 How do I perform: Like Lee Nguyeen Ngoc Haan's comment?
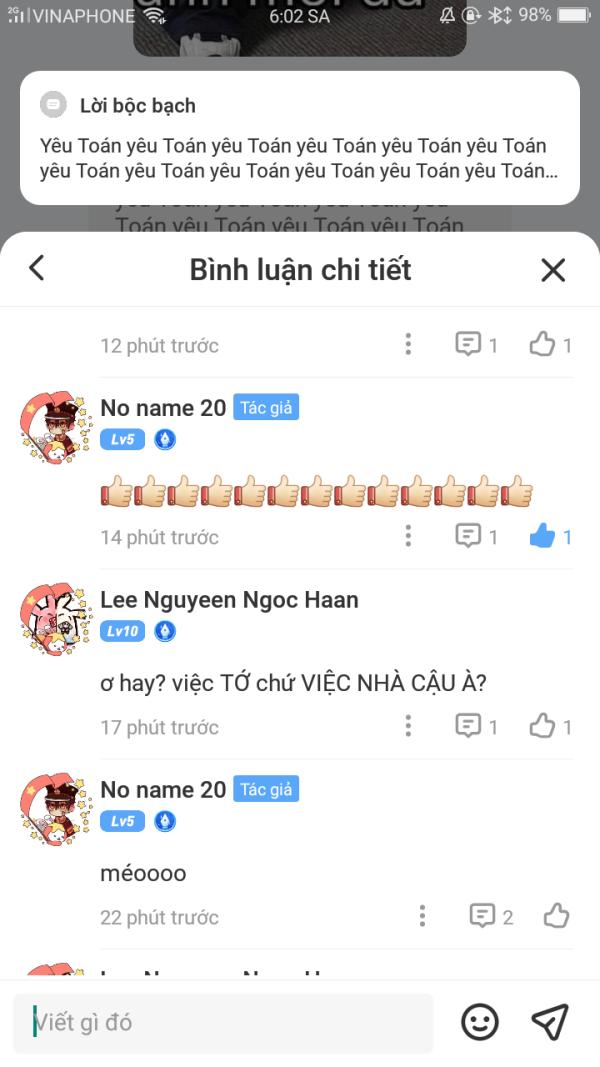click(x=543, y=726)
